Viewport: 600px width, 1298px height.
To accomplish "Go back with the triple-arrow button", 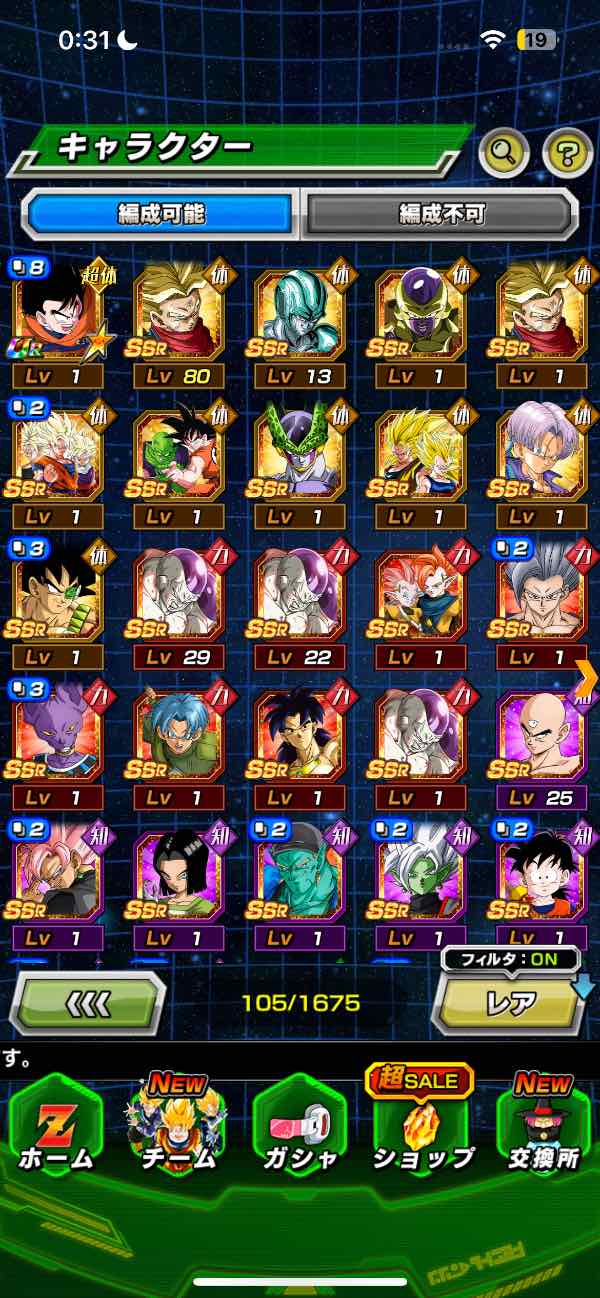I will 88,1002.
